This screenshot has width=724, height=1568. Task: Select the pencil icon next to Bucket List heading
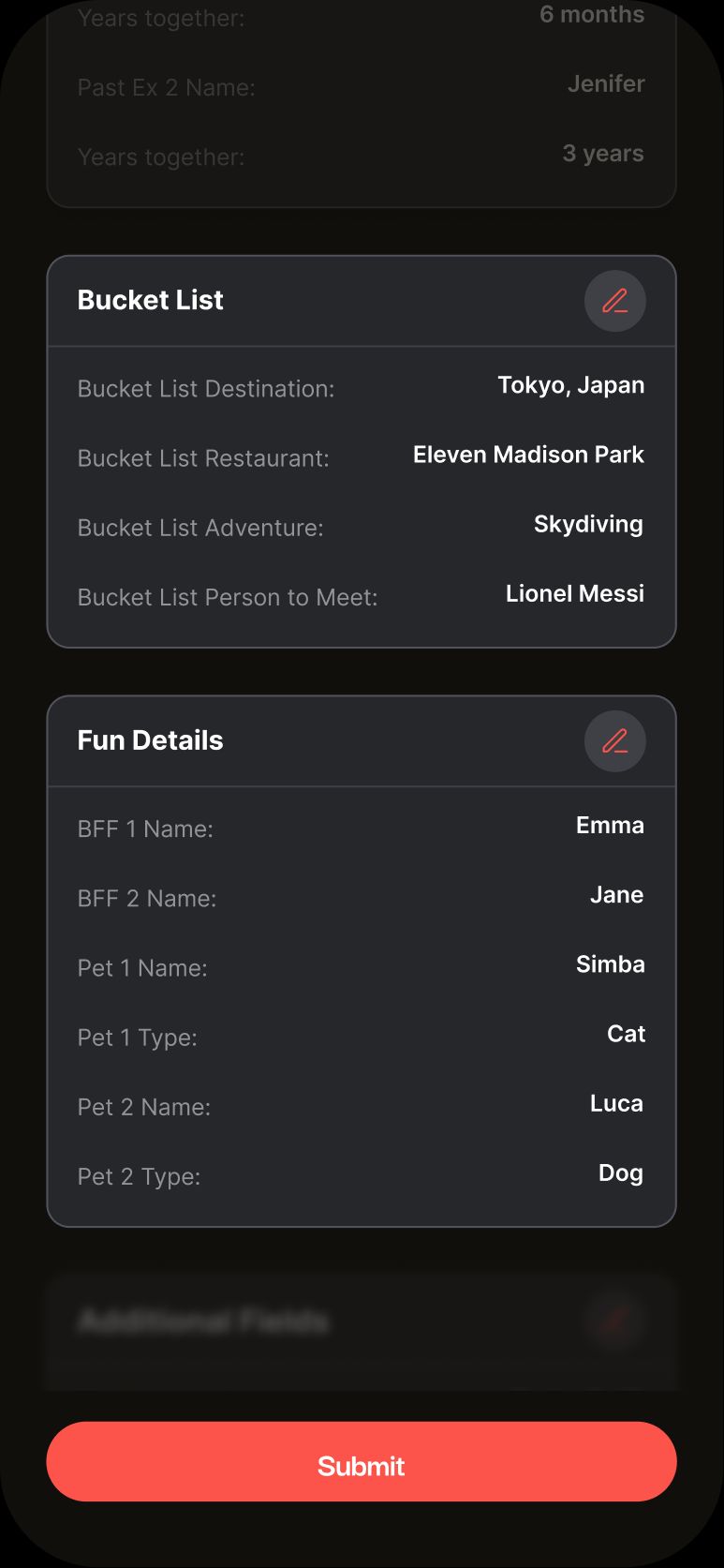[x=615, y=301]
